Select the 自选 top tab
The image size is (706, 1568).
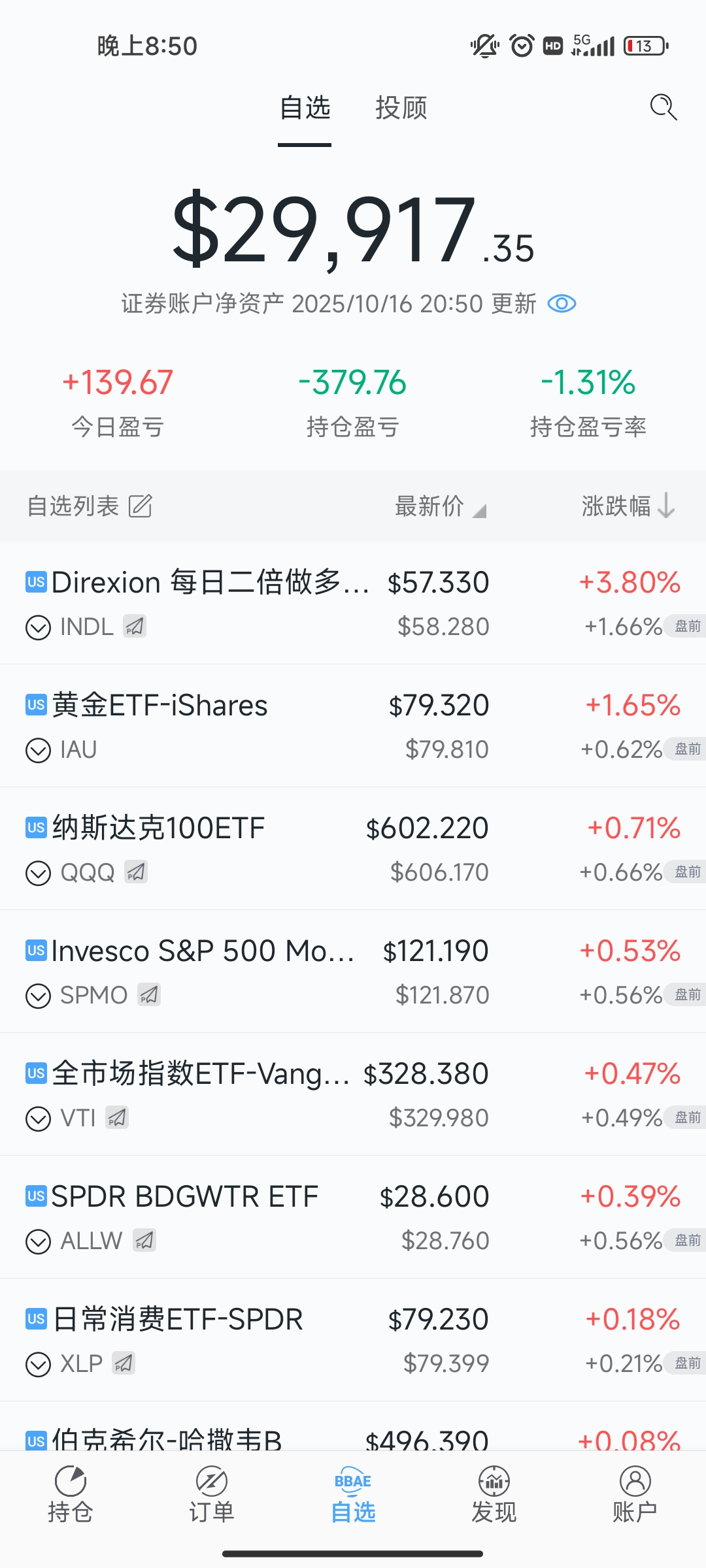(x=305, y=108)
